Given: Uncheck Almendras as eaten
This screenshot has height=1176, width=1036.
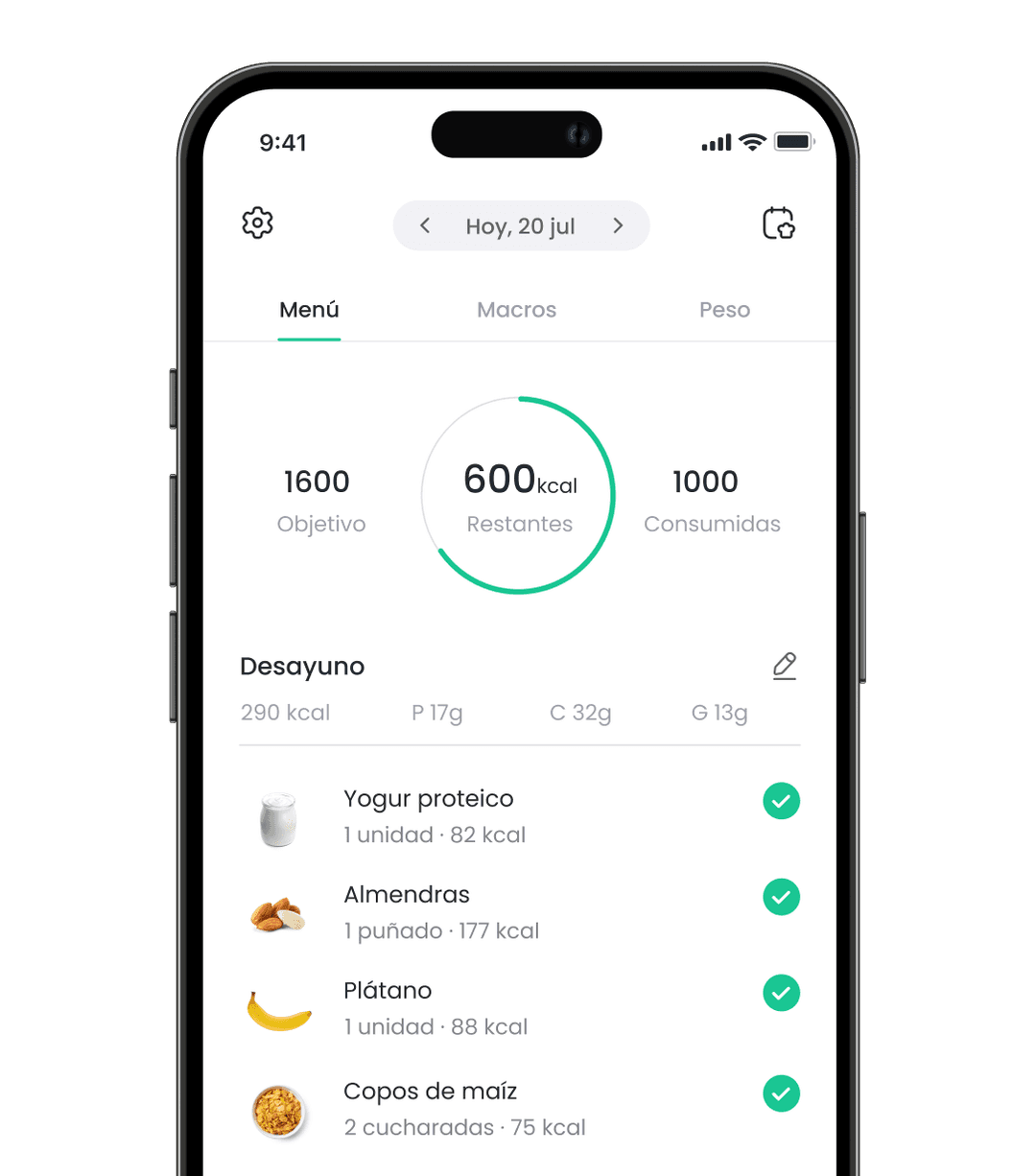Looking at the screenshot, I should [x=781, y=897].
